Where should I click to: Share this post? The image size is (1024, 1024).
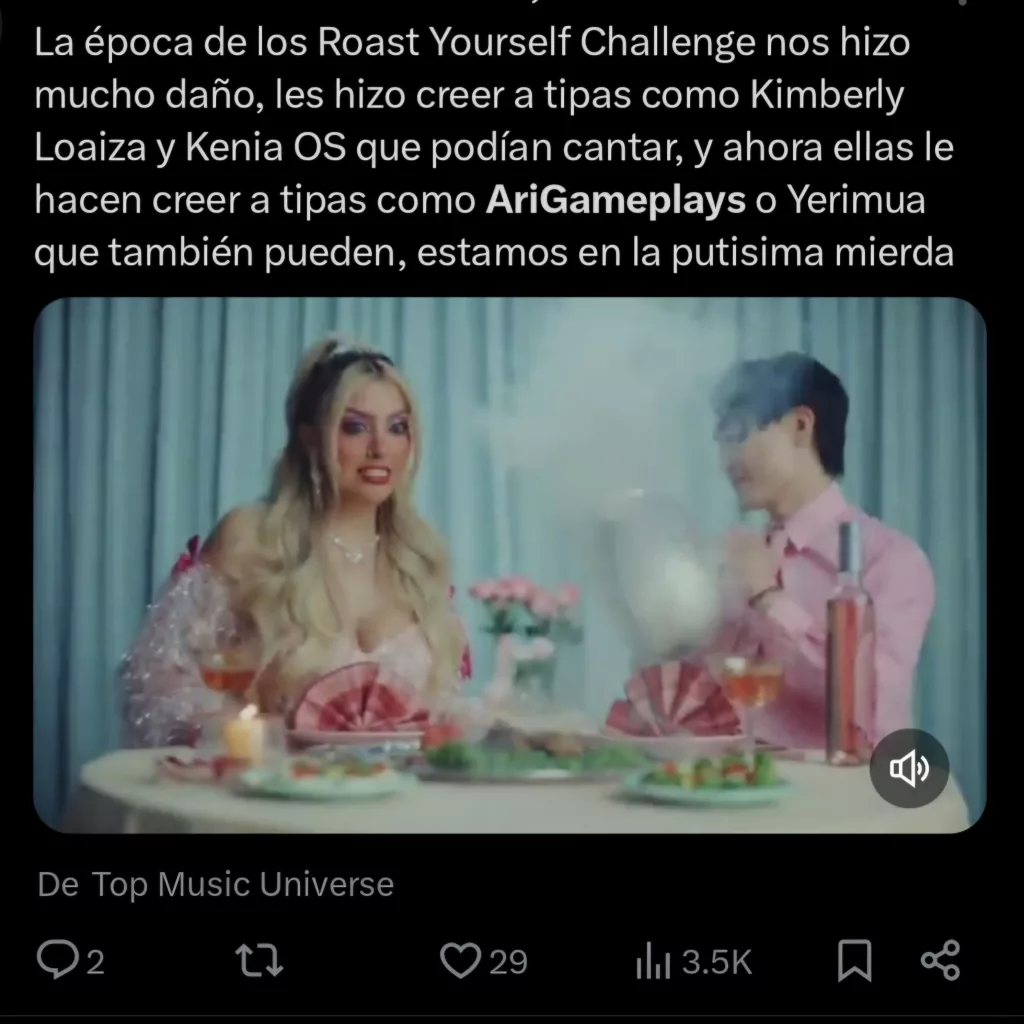click(x=939, y=960)
